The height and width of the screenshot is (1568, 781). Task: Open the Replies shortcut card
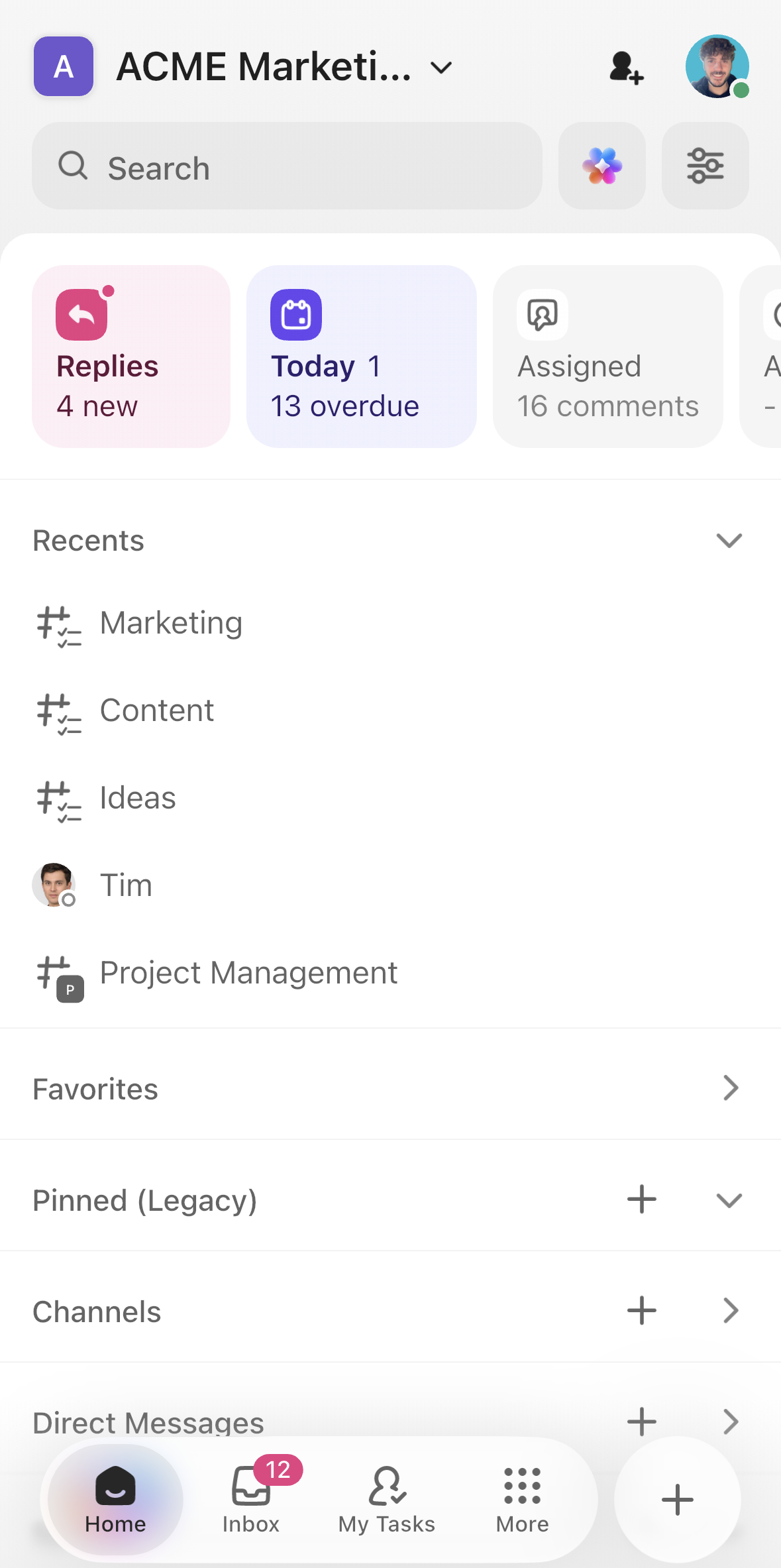click(x=130, y=356)
